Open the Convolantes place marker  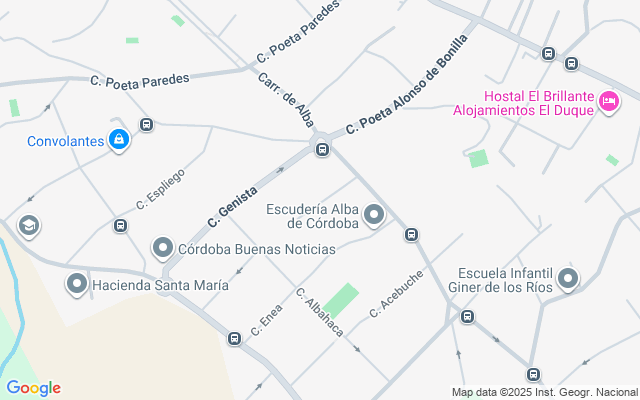click(119, 140)
